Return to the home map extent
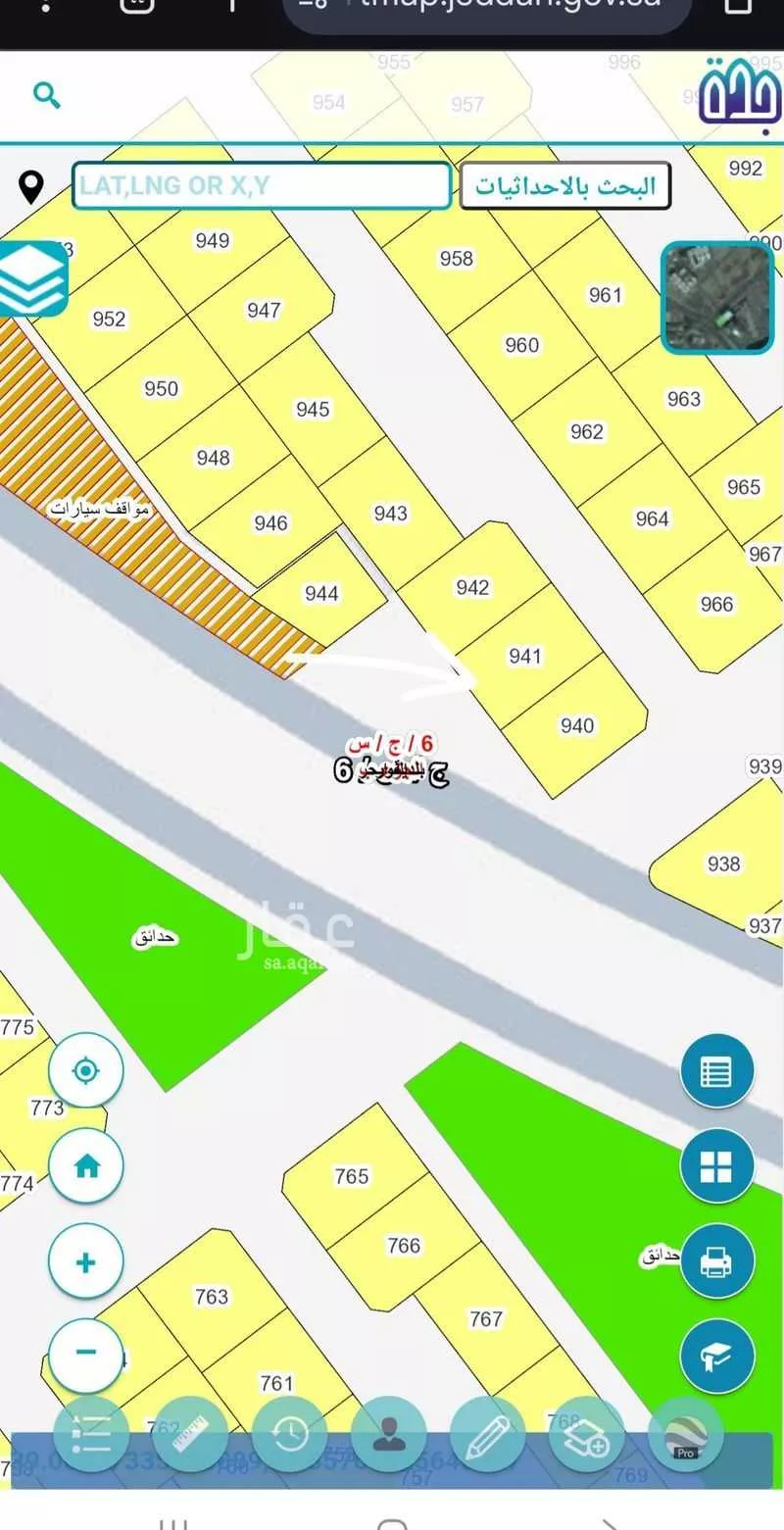Screen dimensions: 784x1530 tap(86, 1166)
